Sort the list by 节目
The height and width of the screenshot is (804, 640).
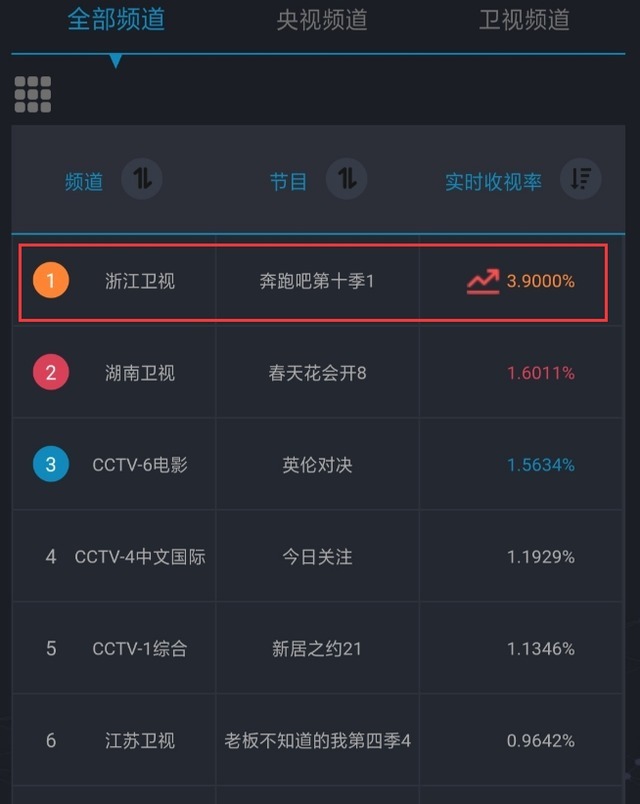(347, 180)
